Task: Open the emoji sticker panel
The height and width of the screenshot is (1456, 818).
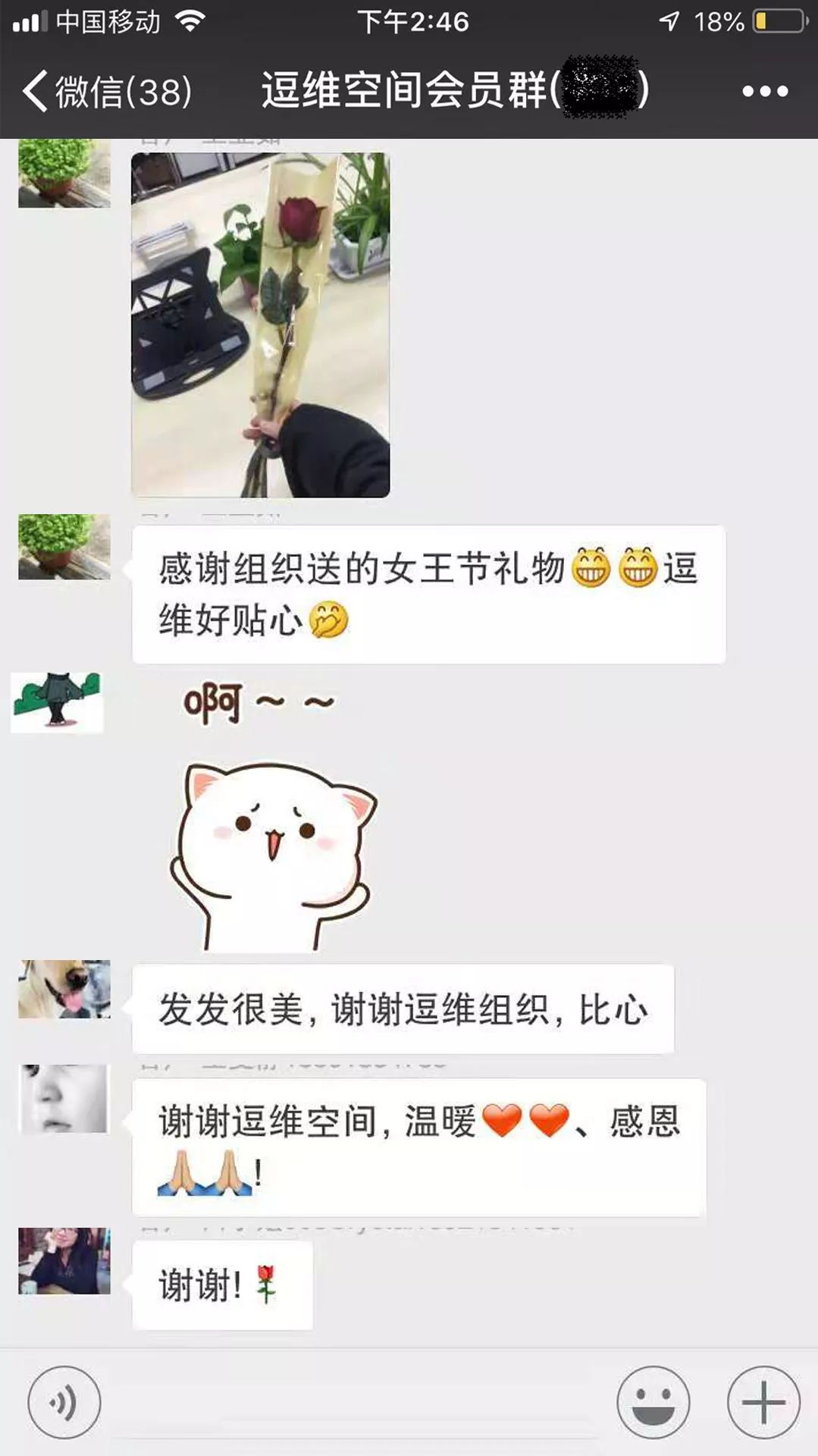Action: point(653,1402)
